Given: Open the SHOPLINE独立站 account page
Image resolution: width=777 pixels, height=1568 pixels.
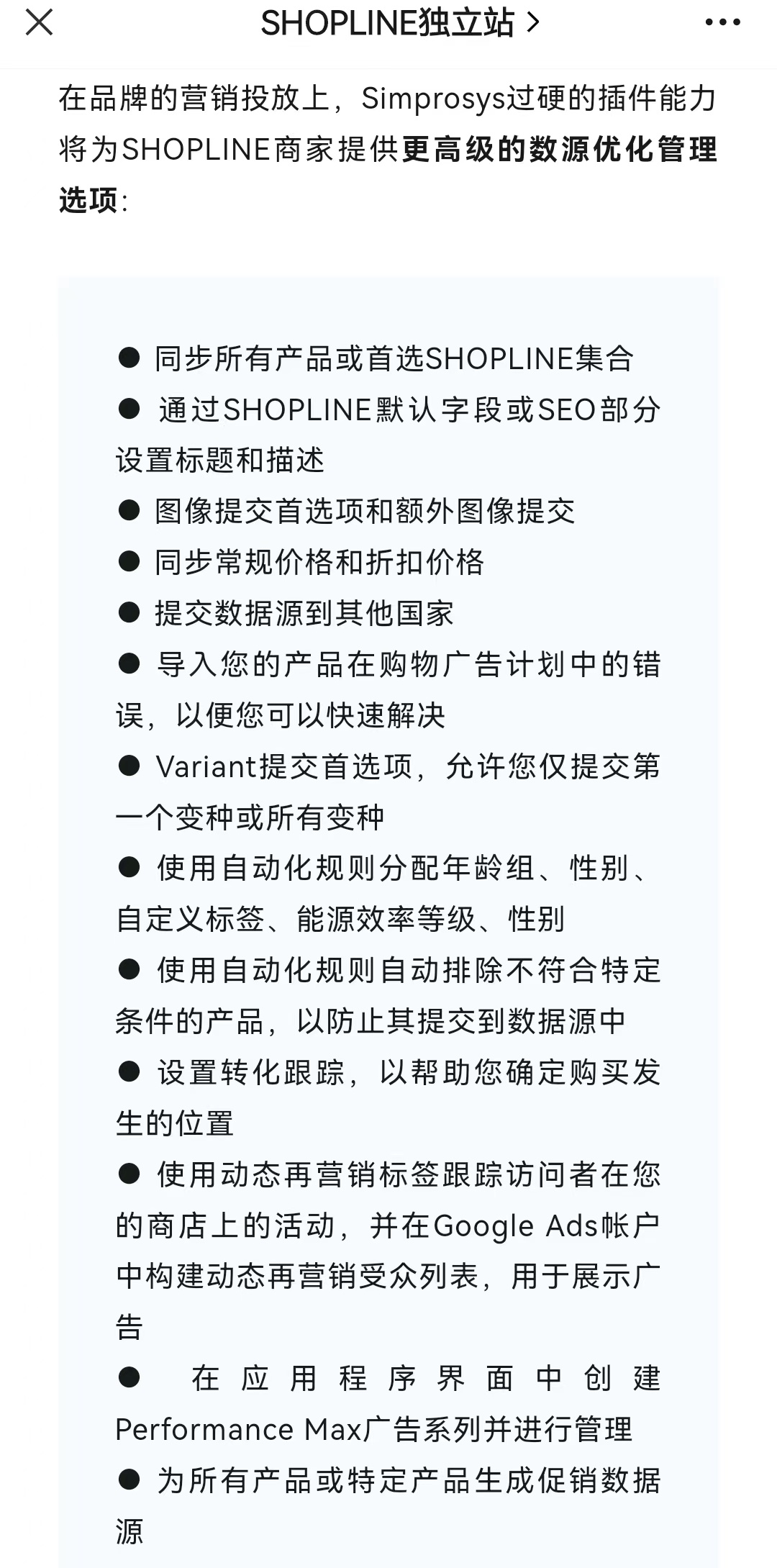Looking at the screenshot, I should coord(399,23).
